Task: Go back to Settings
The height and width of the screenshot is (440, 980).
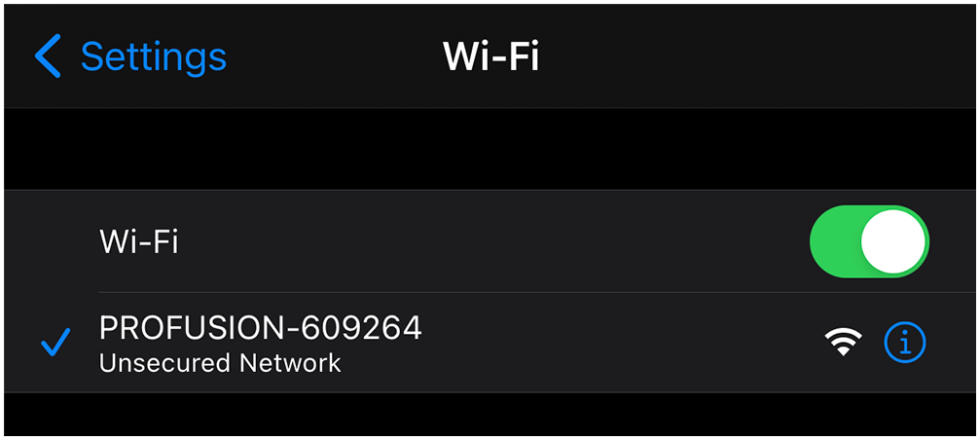Action: (x=130, y=57)
